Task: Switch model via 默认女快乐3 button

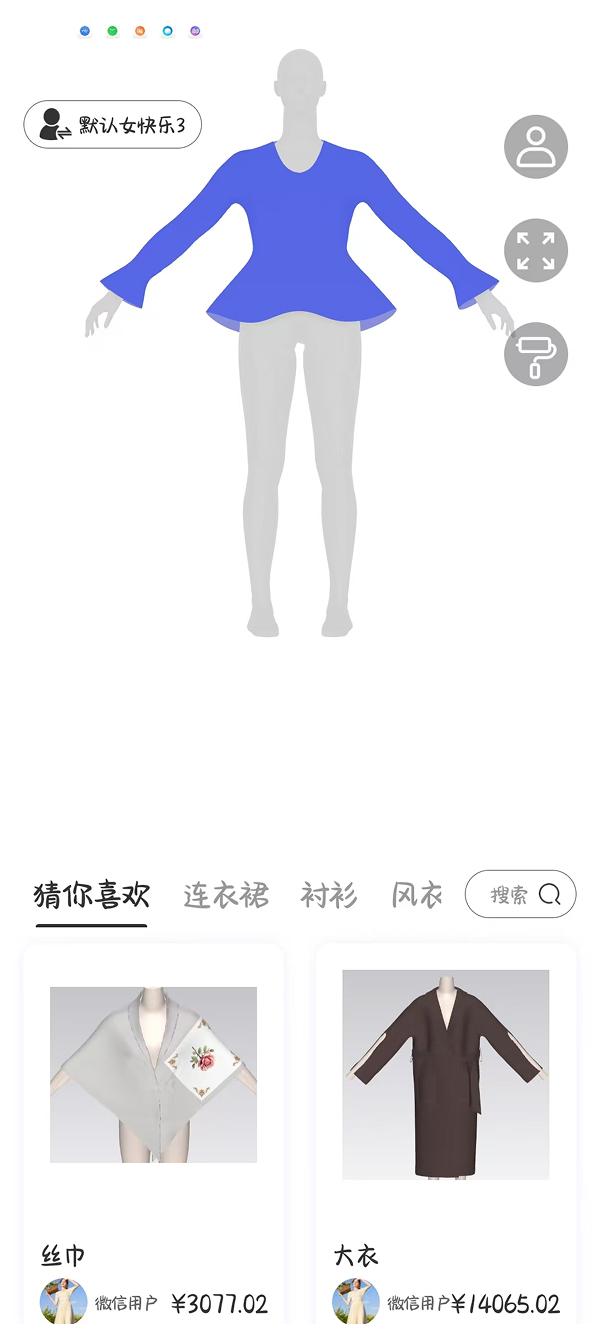Action: coord(113,125)
